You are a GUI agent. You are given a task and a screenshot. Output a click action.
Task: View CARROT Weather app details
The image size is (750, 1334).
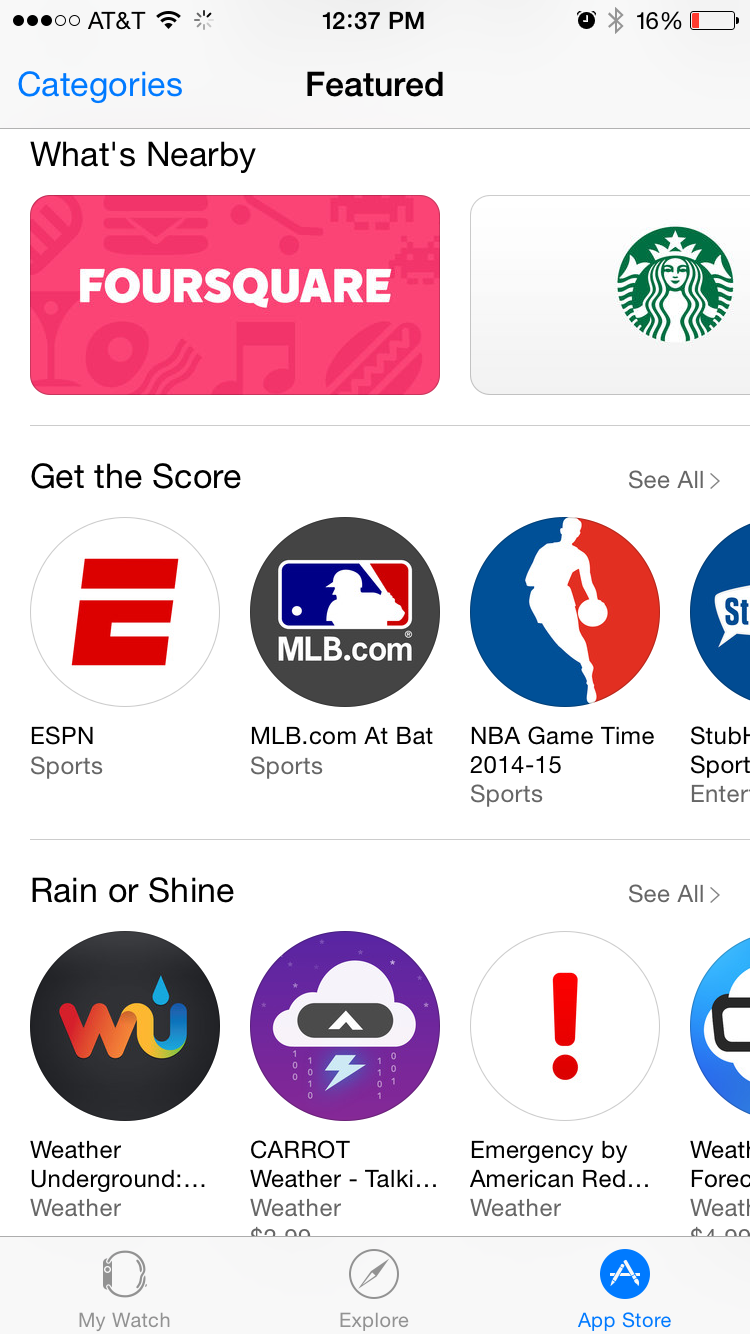tap(345, 1026)
